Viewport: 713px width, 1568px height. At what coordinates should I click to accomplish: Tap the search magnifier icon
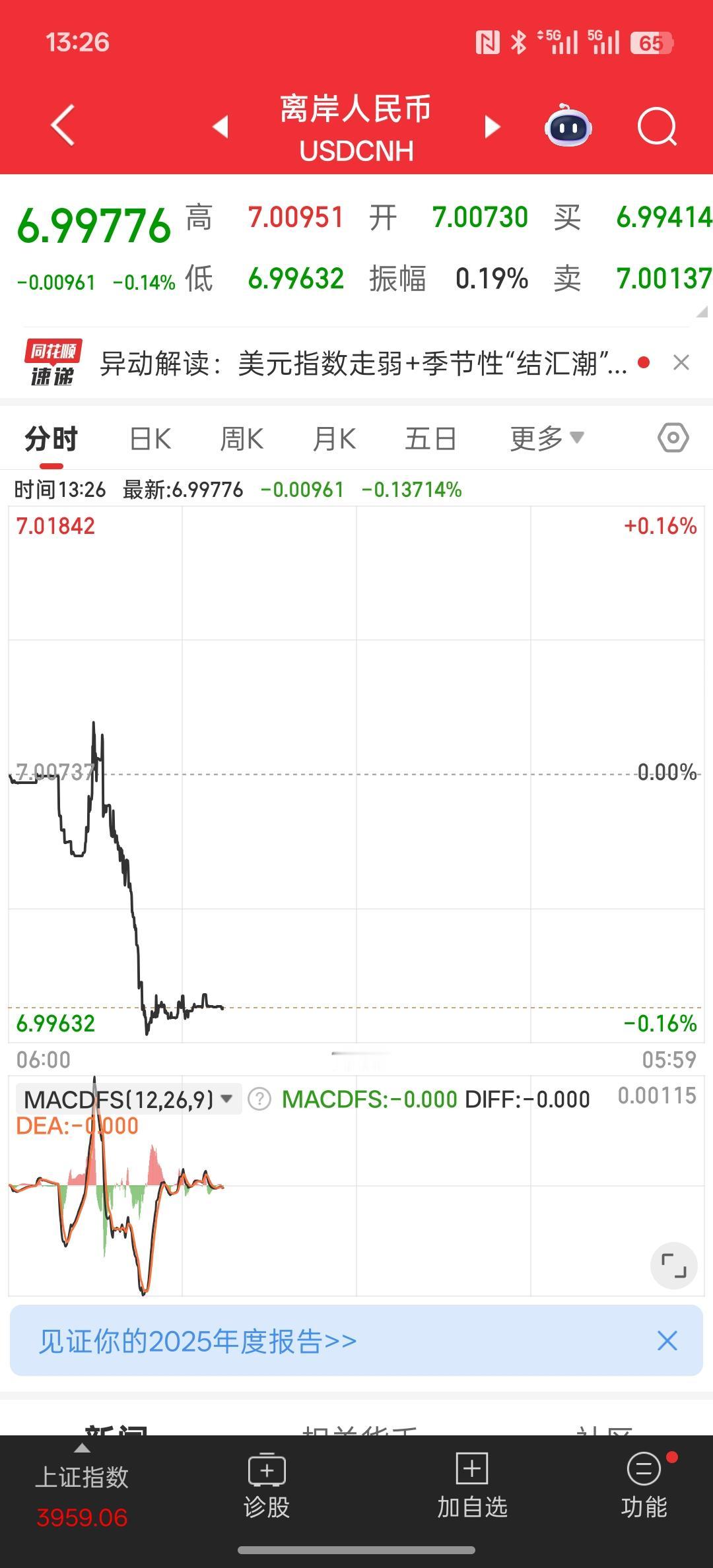pos(656,127)
